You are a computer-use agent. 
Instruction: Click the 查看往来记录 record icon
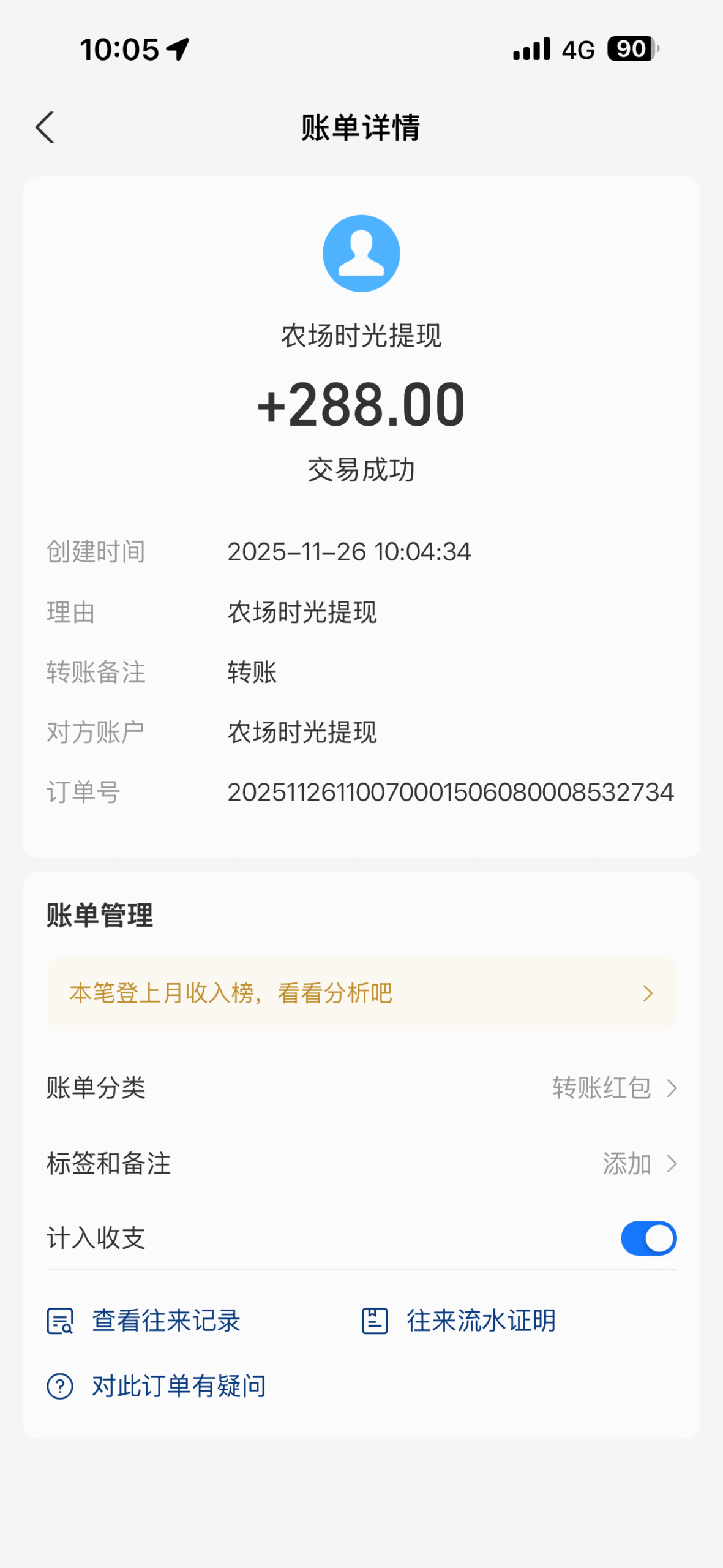tap(59, 1321)
